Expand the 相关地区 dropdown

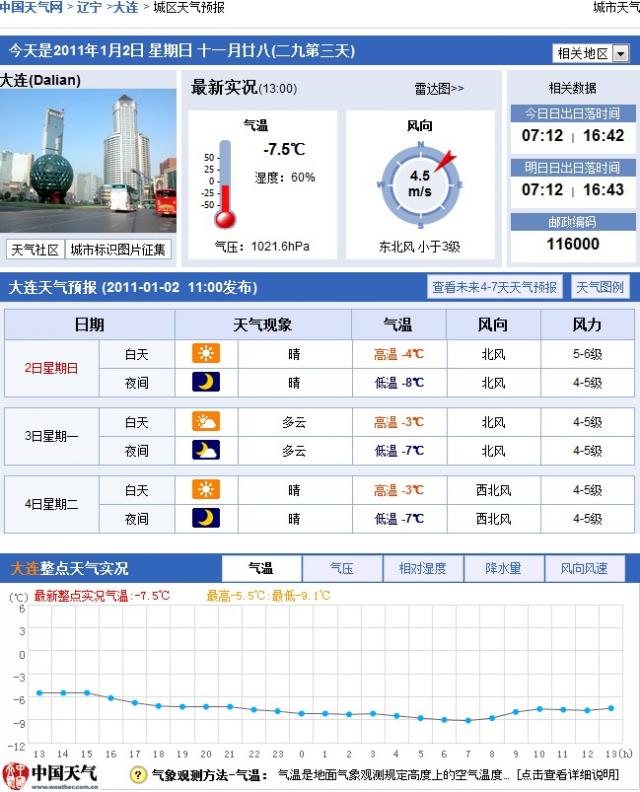point(591,53)
